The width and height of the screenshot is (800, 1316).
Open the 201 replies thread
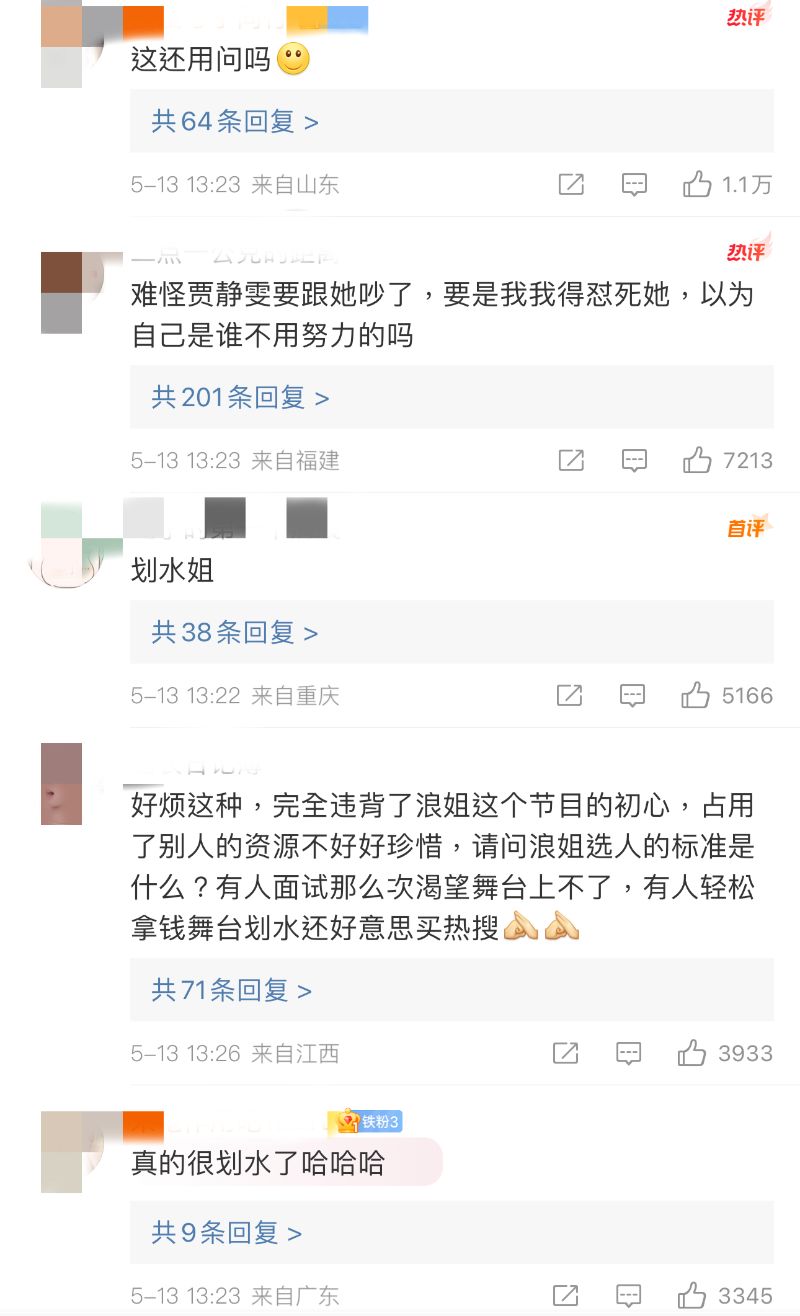[240, 398]
